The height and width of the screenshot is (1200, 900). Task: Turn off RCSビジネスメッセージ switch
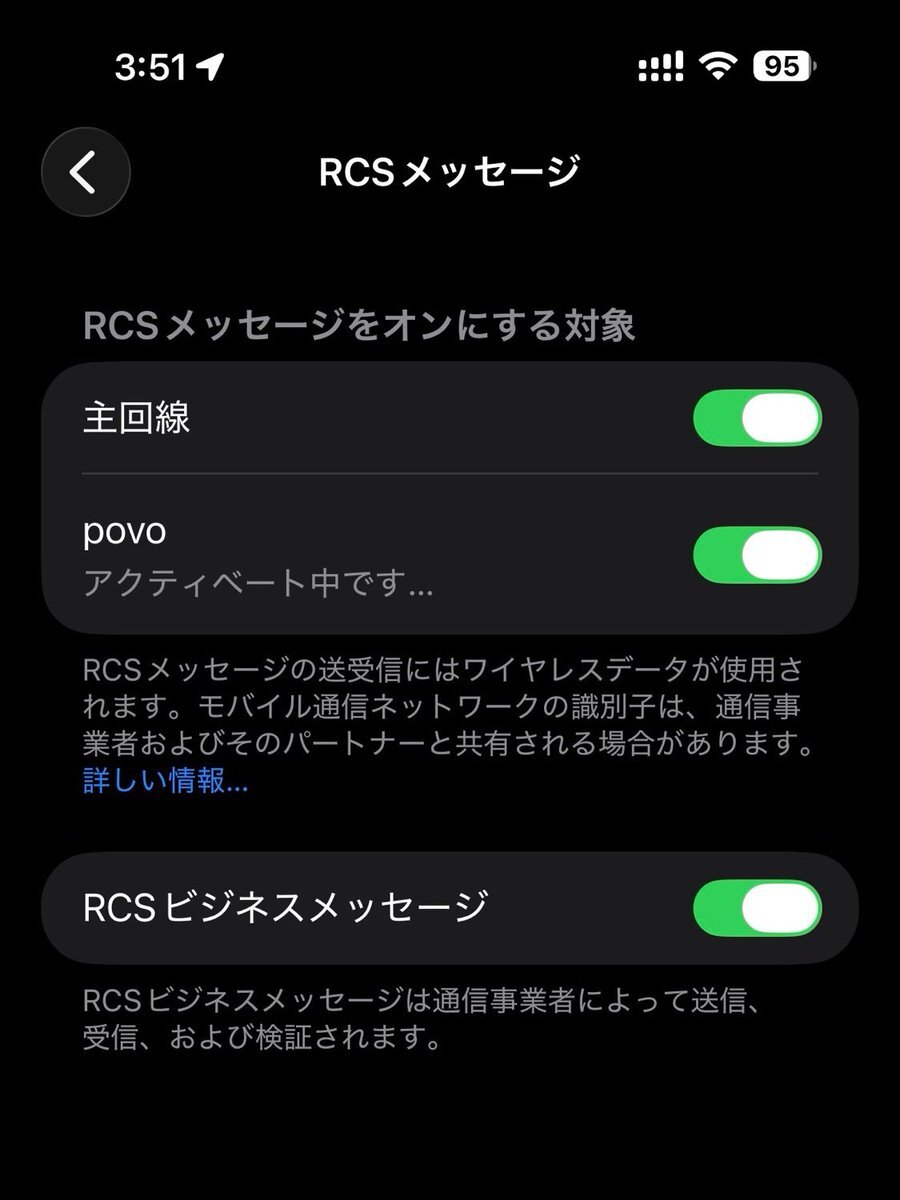757,908
